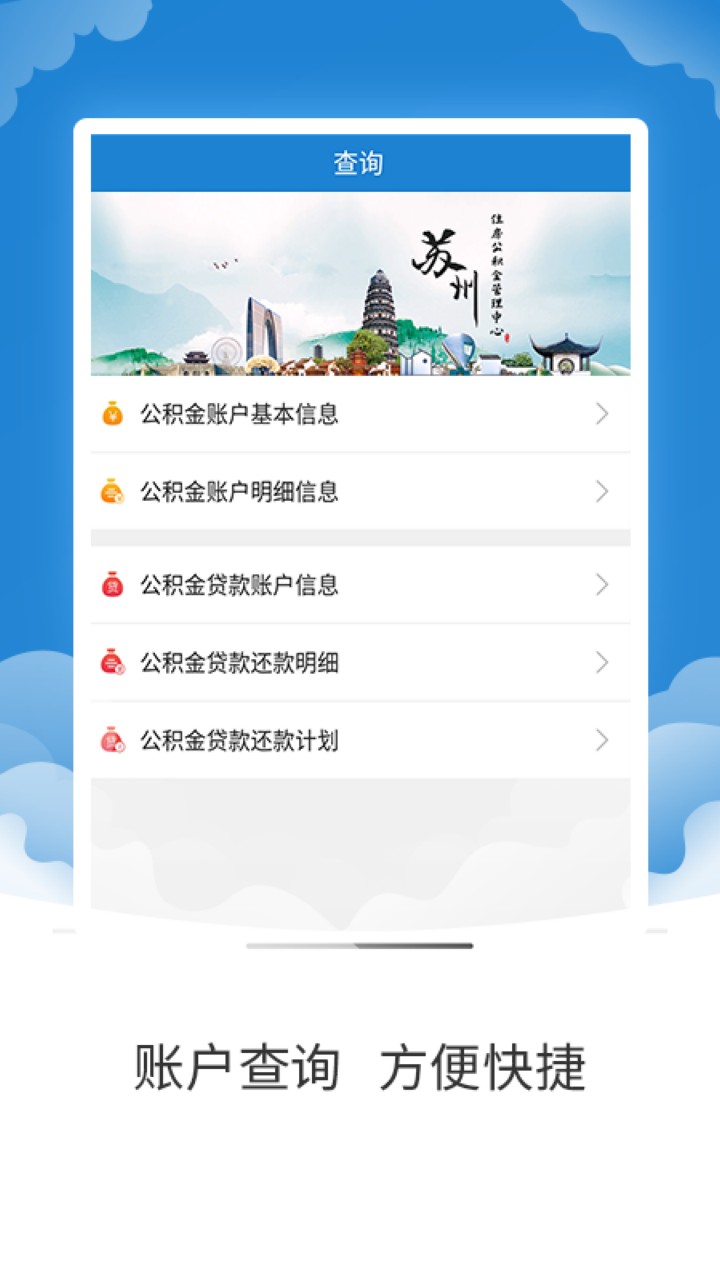
Task: Expand the arrow beside 公积金贷款账户信息
Action: [600, 584]
